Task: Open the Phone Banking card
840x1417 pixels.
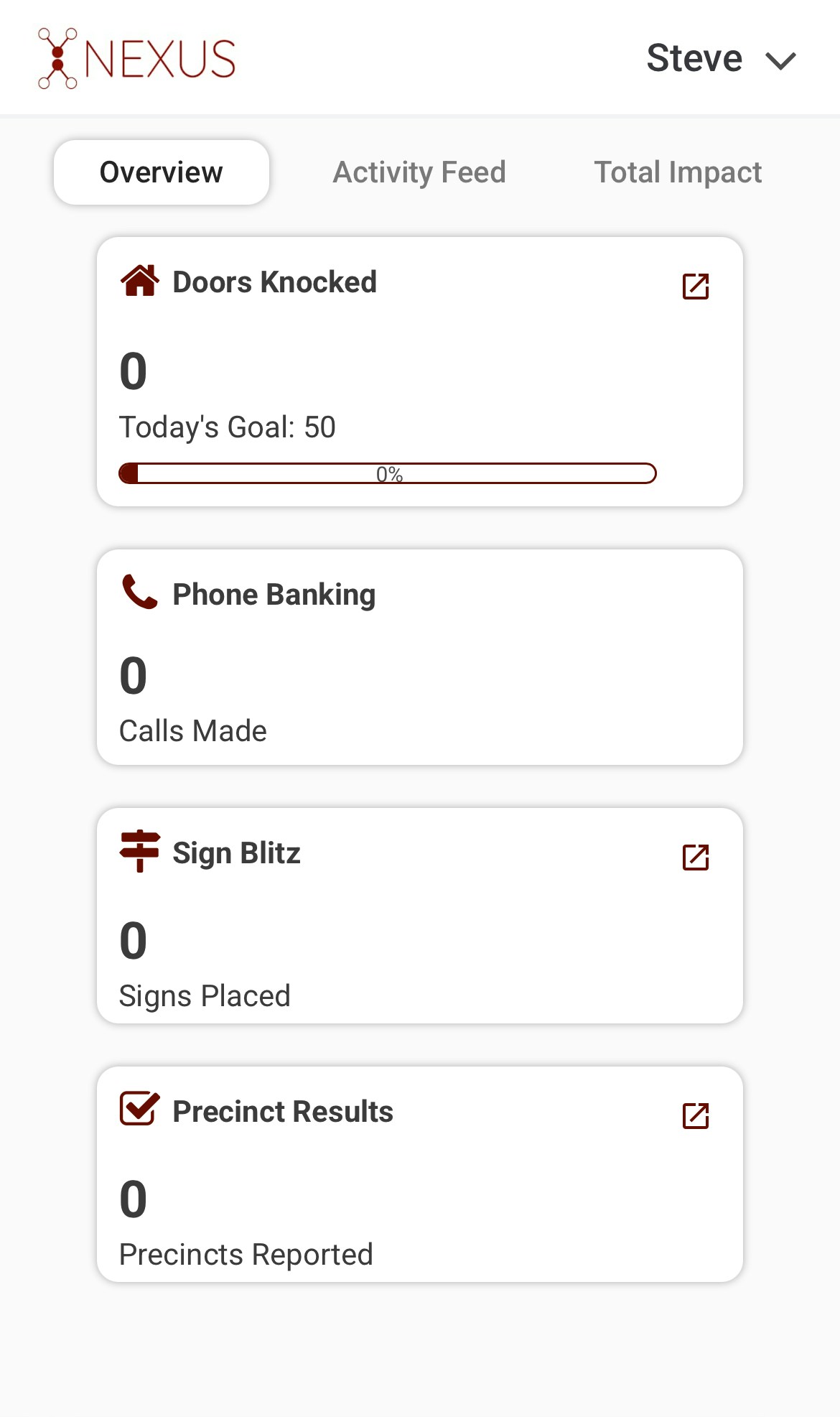Action: click(x=419, y=657)
